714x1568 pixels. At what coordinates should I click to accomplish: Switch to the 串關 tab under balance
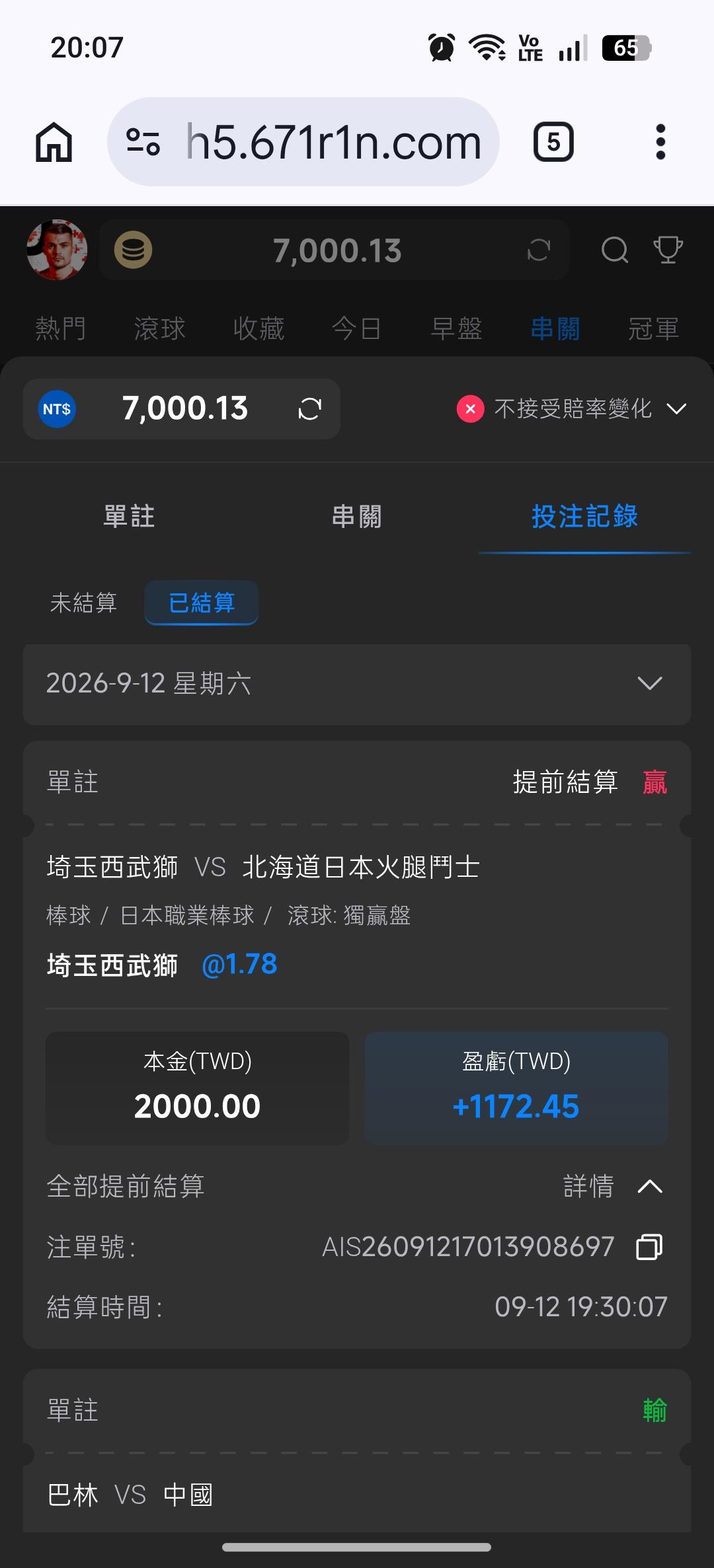[x=357, y=516]
